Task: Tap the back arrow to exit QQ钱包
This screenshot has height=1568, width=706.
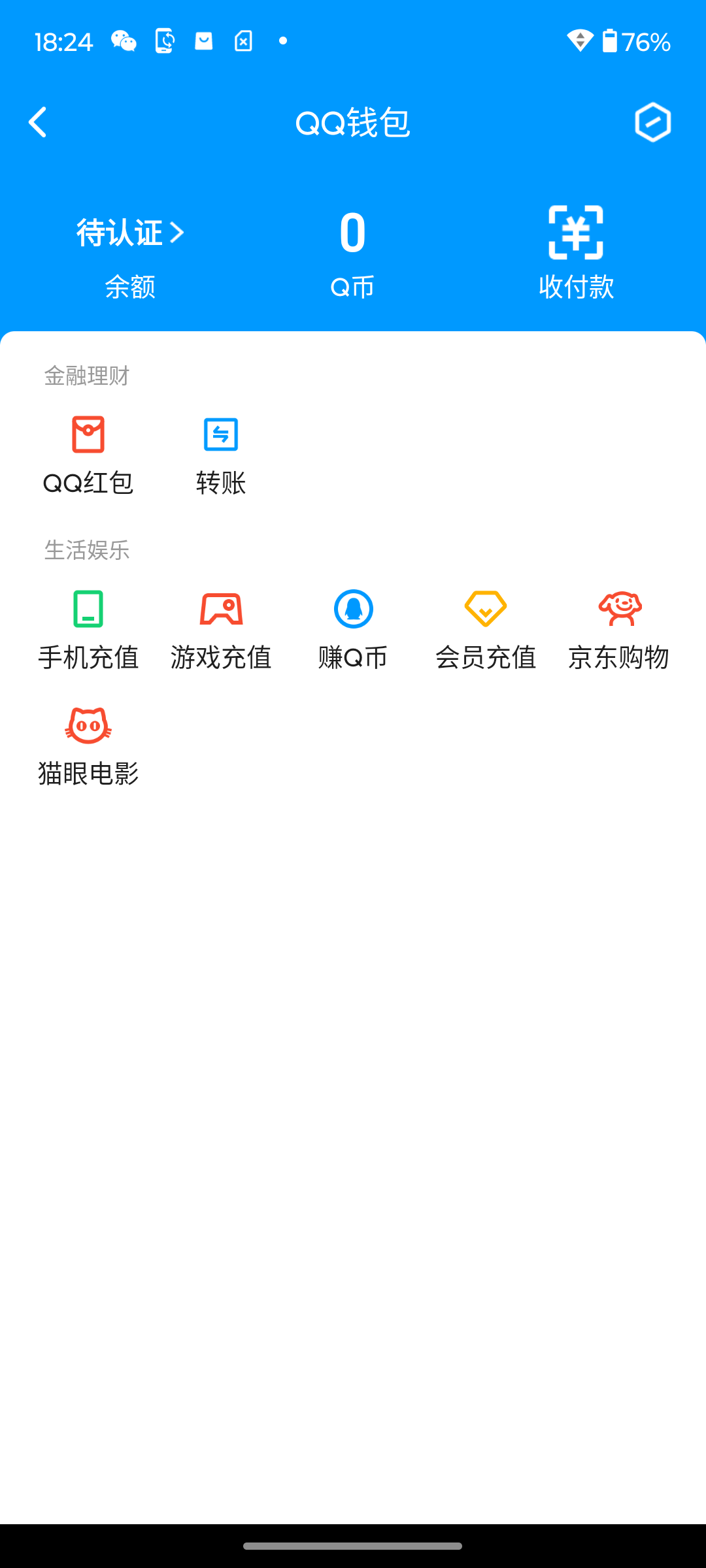Action: (37, 122)
